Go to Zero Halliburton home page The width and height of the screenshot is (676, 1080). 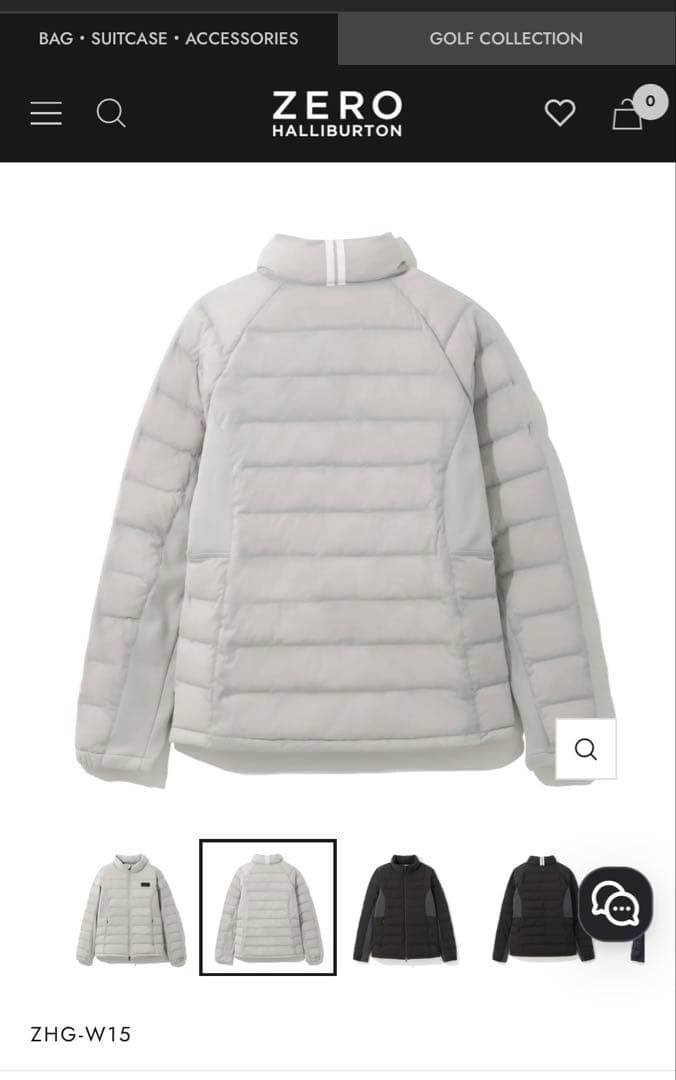pos(337,113)
